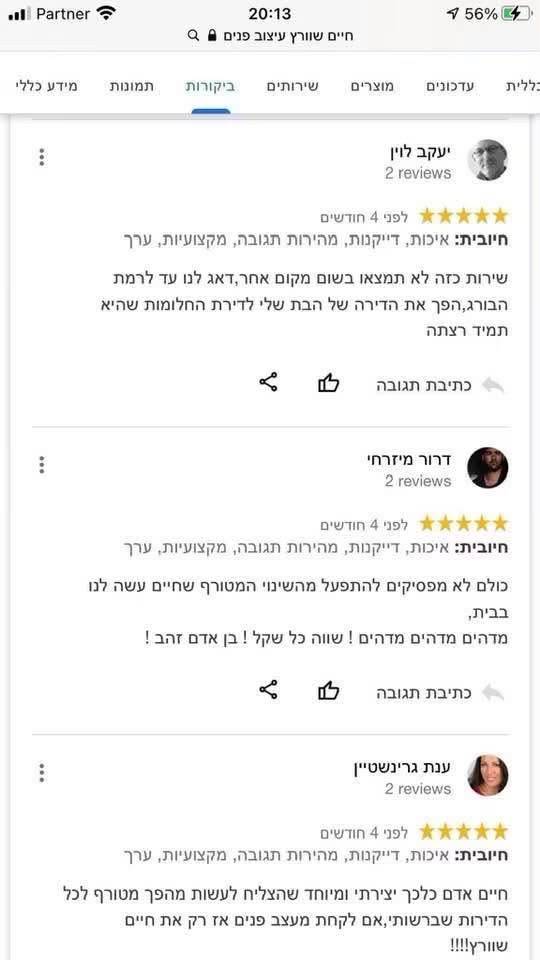Like דרור מיזרחי's review

328,691
